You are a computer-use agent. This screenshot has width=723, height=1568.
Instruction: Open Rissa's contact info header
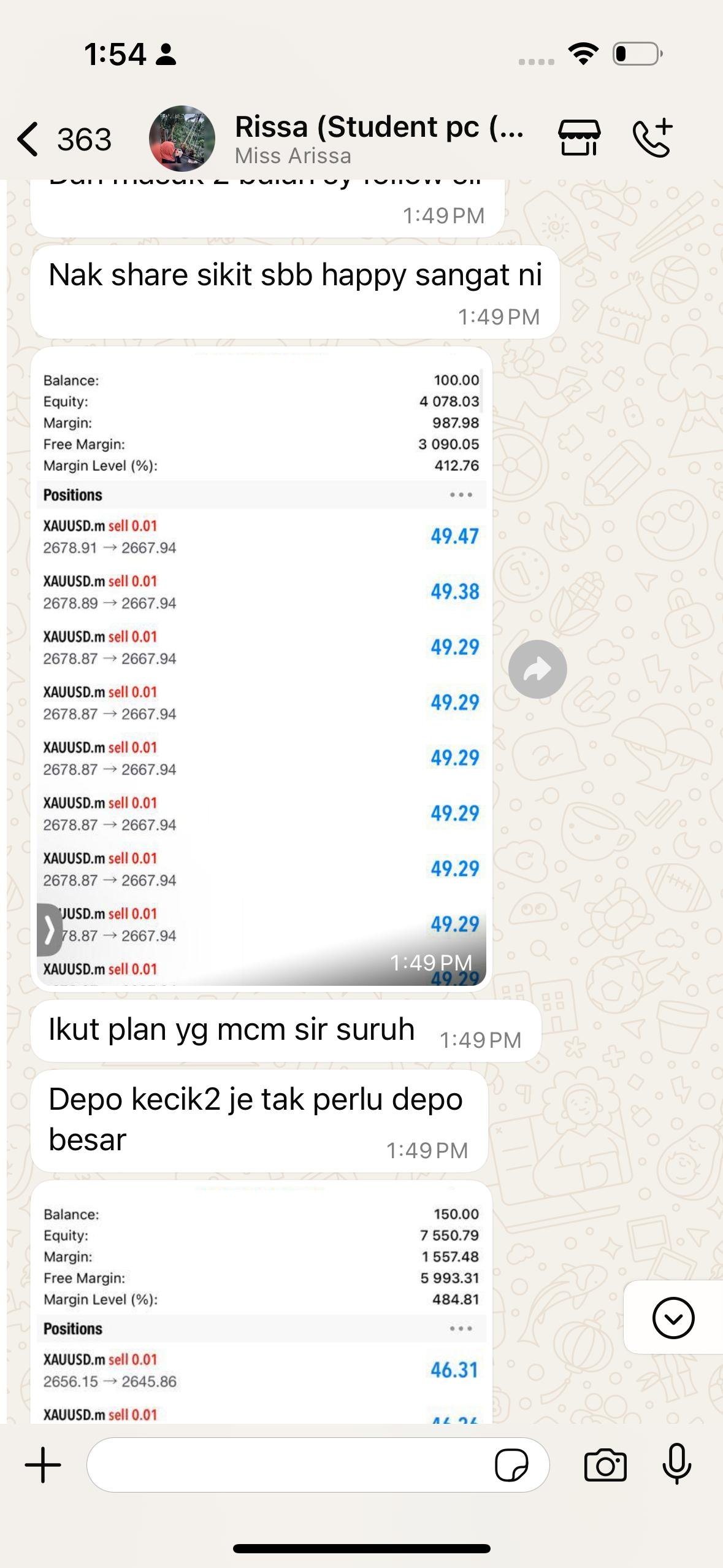click(378, 139)
